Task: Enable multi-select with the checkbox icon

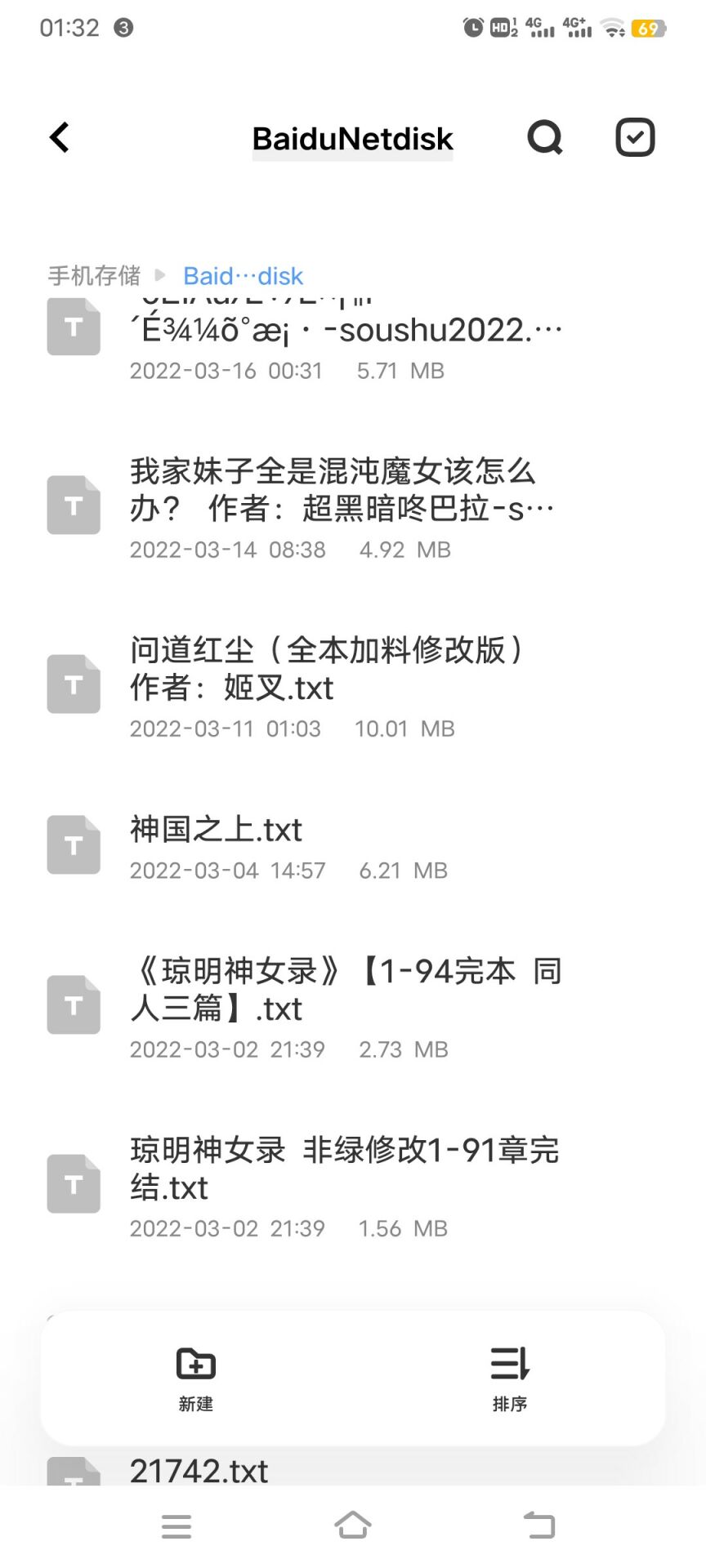Action: 635,137
